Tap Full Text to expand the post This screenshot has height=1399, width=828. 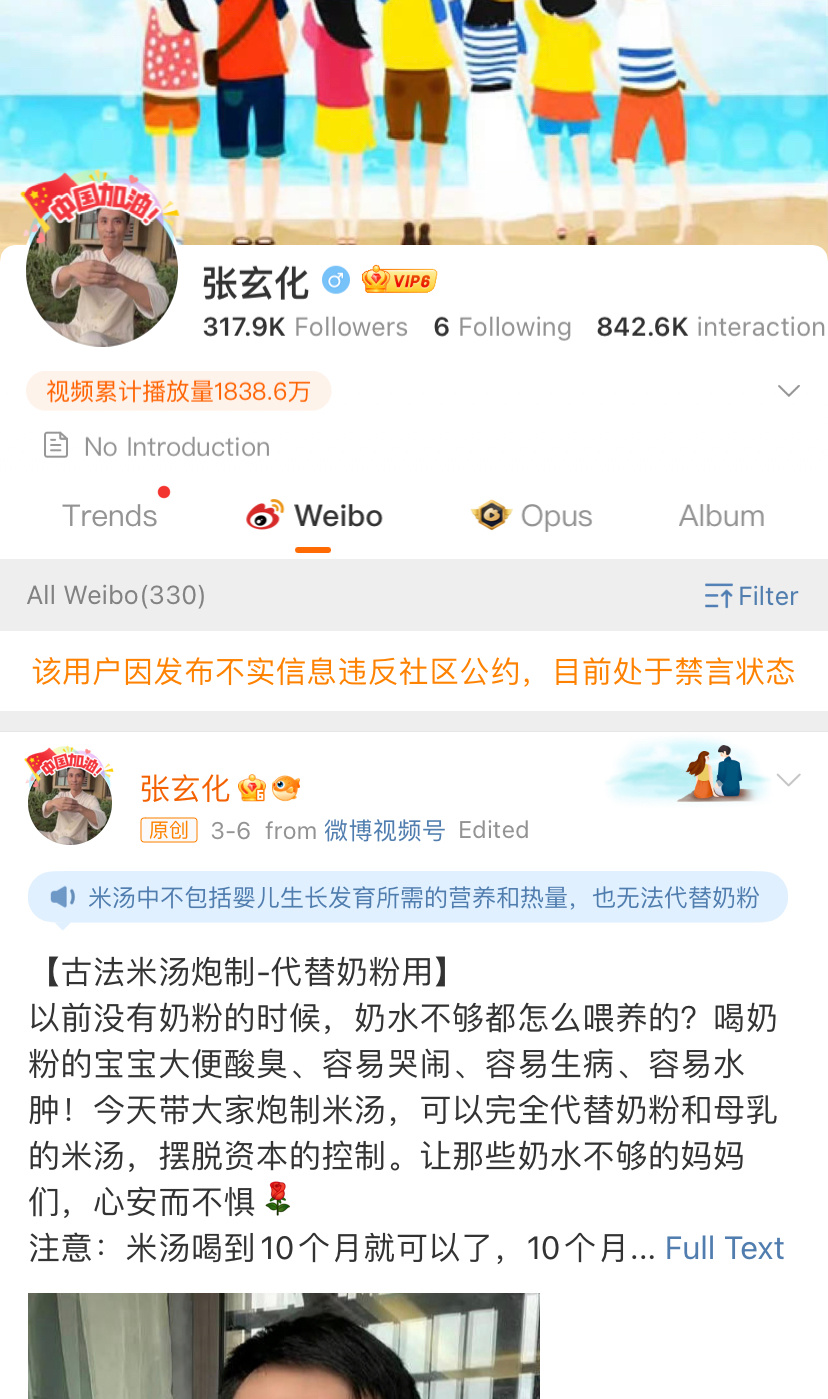pyautogui.click(x=724, y=1248)
